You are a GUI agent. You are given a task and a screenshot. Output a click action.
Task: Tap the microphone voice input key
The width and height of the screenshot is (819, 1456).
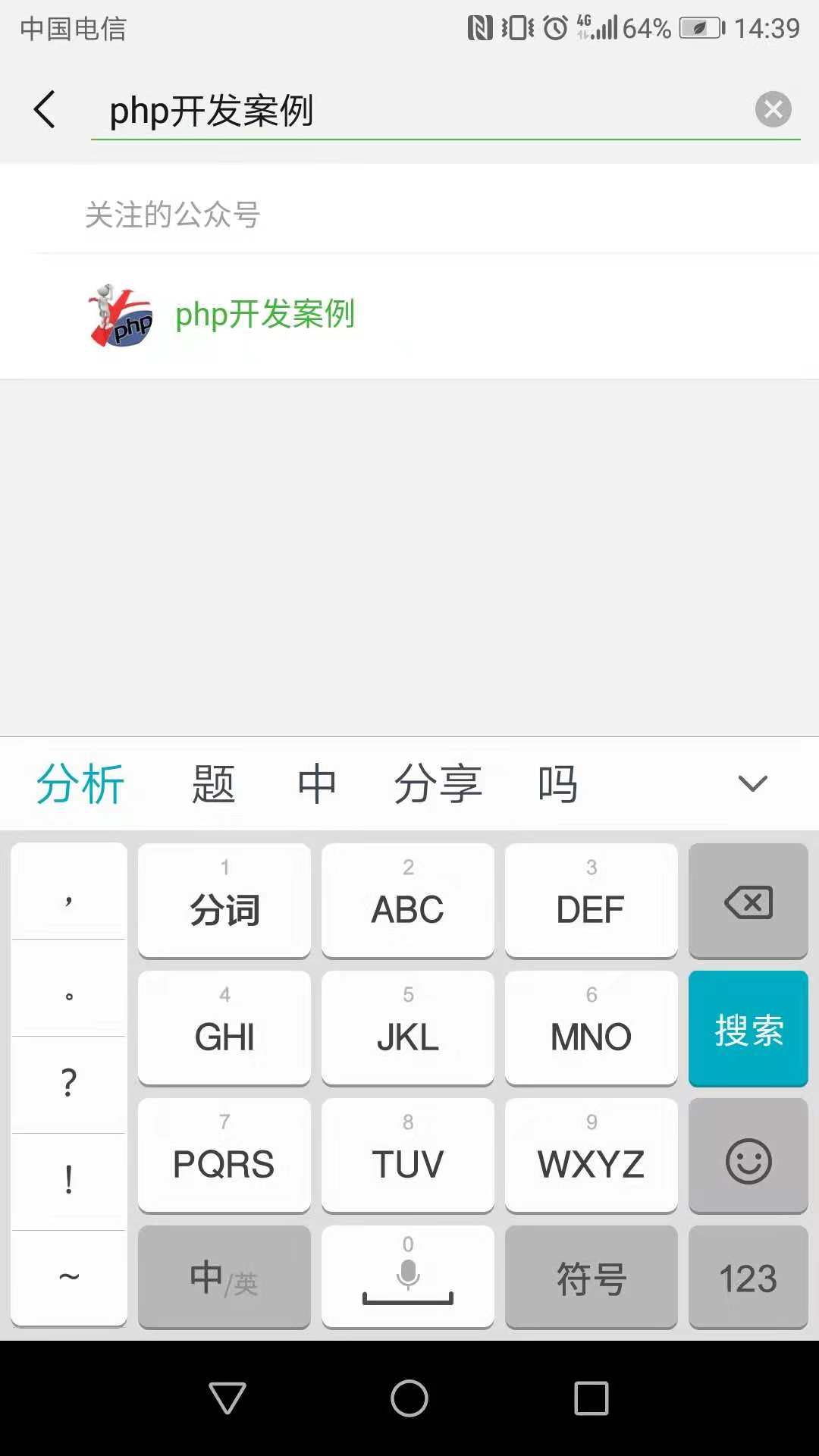point(407,1278)
